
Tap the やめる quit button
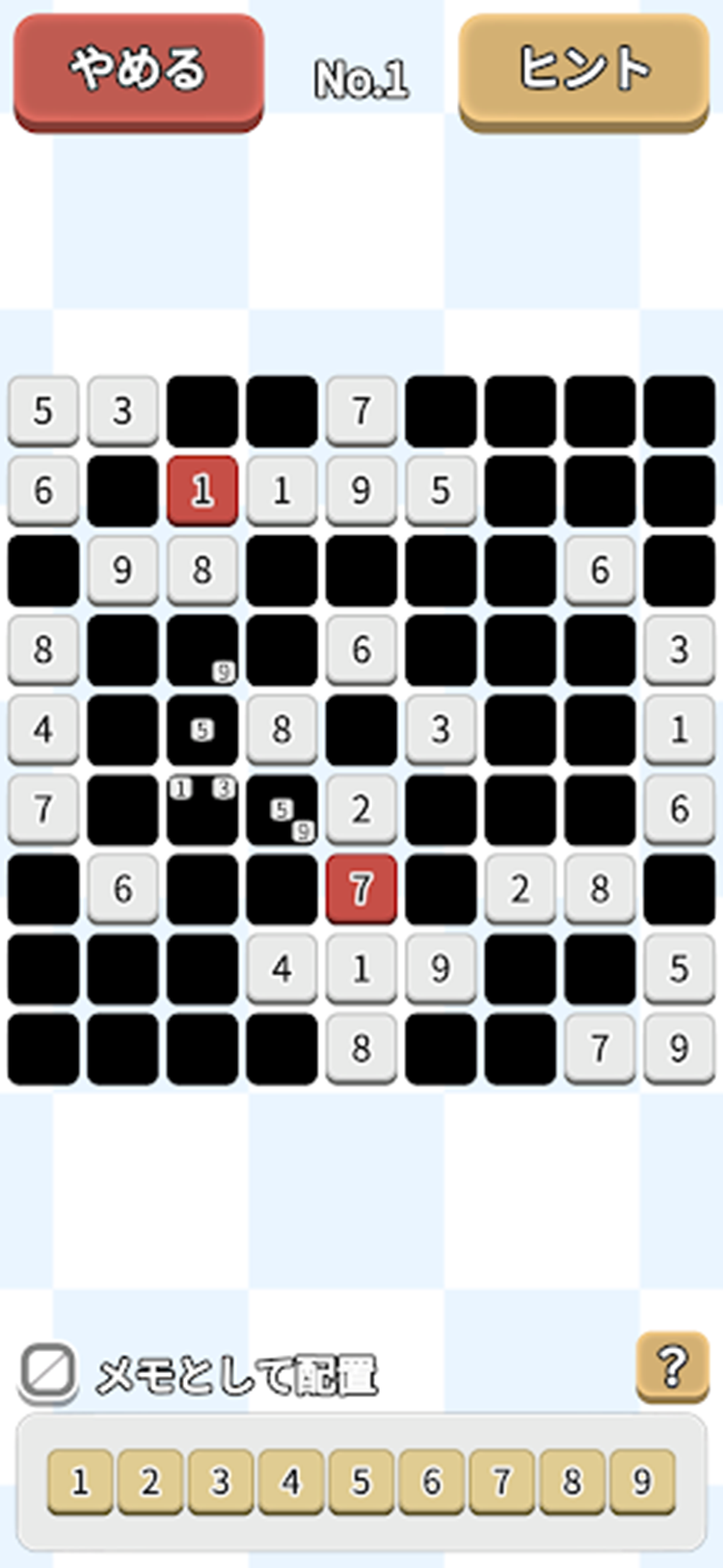click(138, 70)
